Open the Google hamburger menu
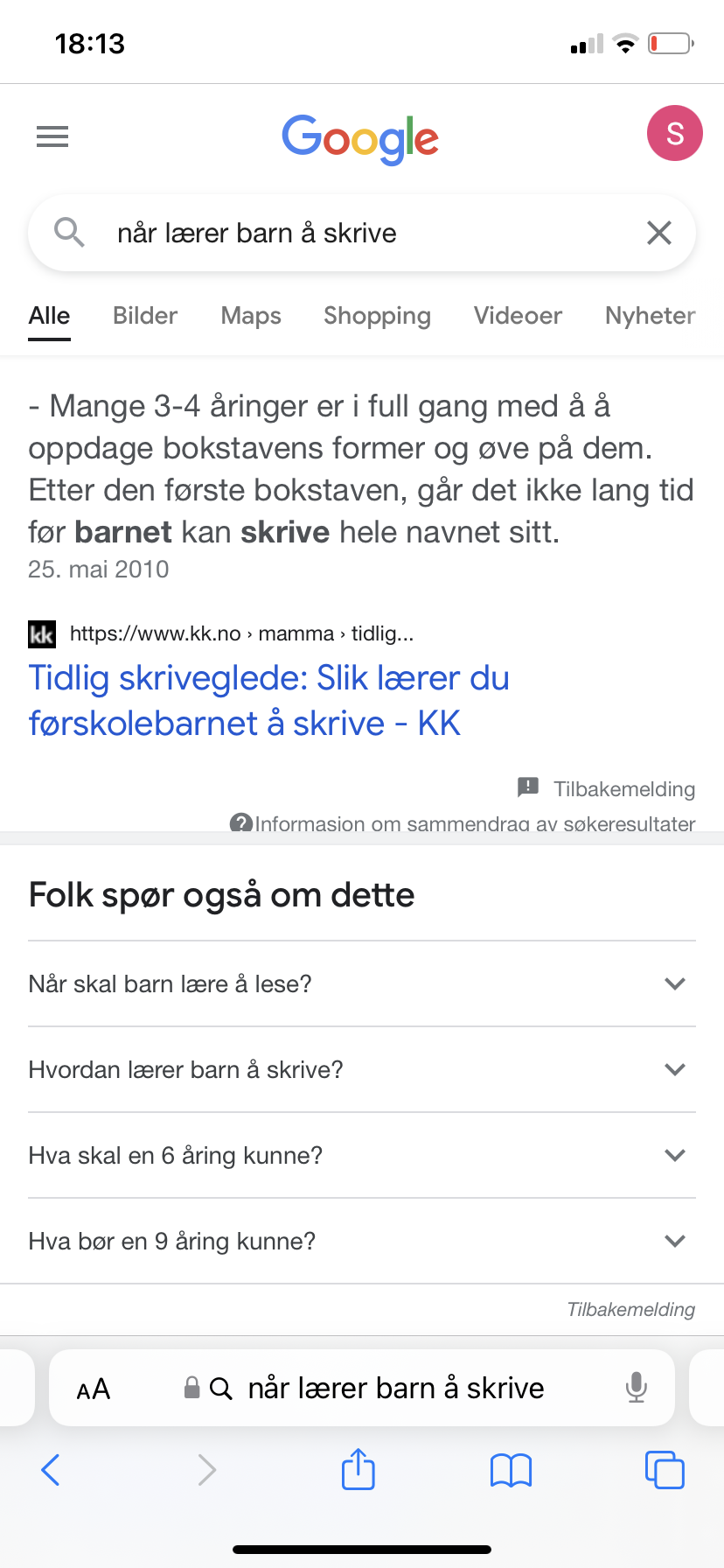This screenshot has height=1568, width=724. pos(52,136)
